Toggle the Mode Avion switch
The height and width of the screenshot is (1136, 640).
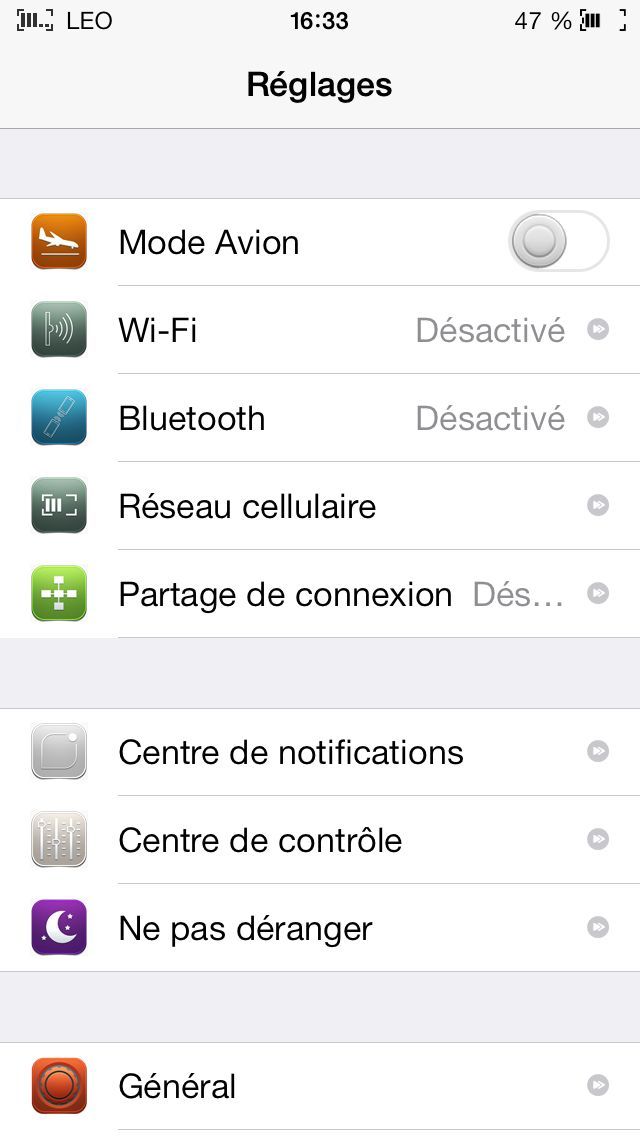tap(557, 242)
